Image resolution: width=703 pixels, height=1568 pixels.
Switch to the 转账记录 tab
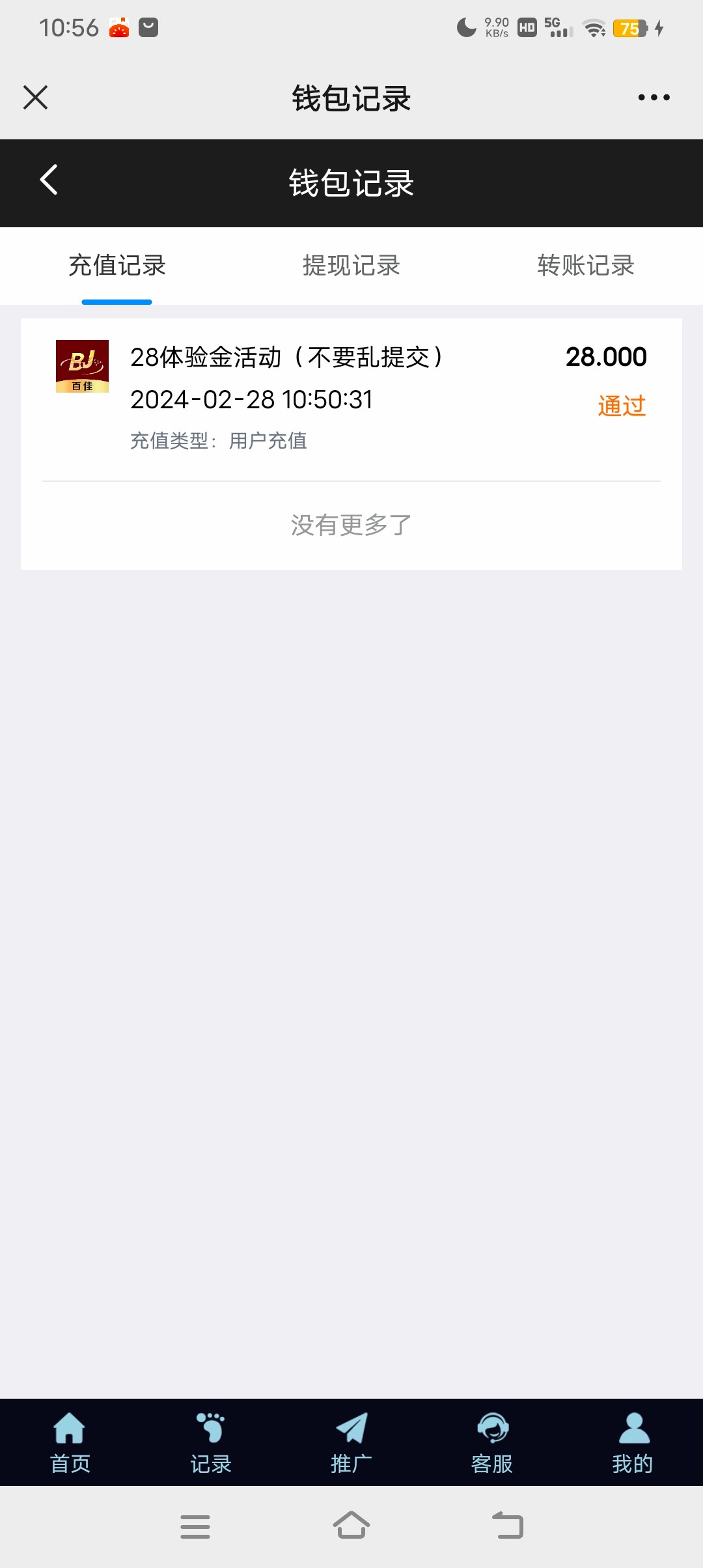click(x=586, y=265)
